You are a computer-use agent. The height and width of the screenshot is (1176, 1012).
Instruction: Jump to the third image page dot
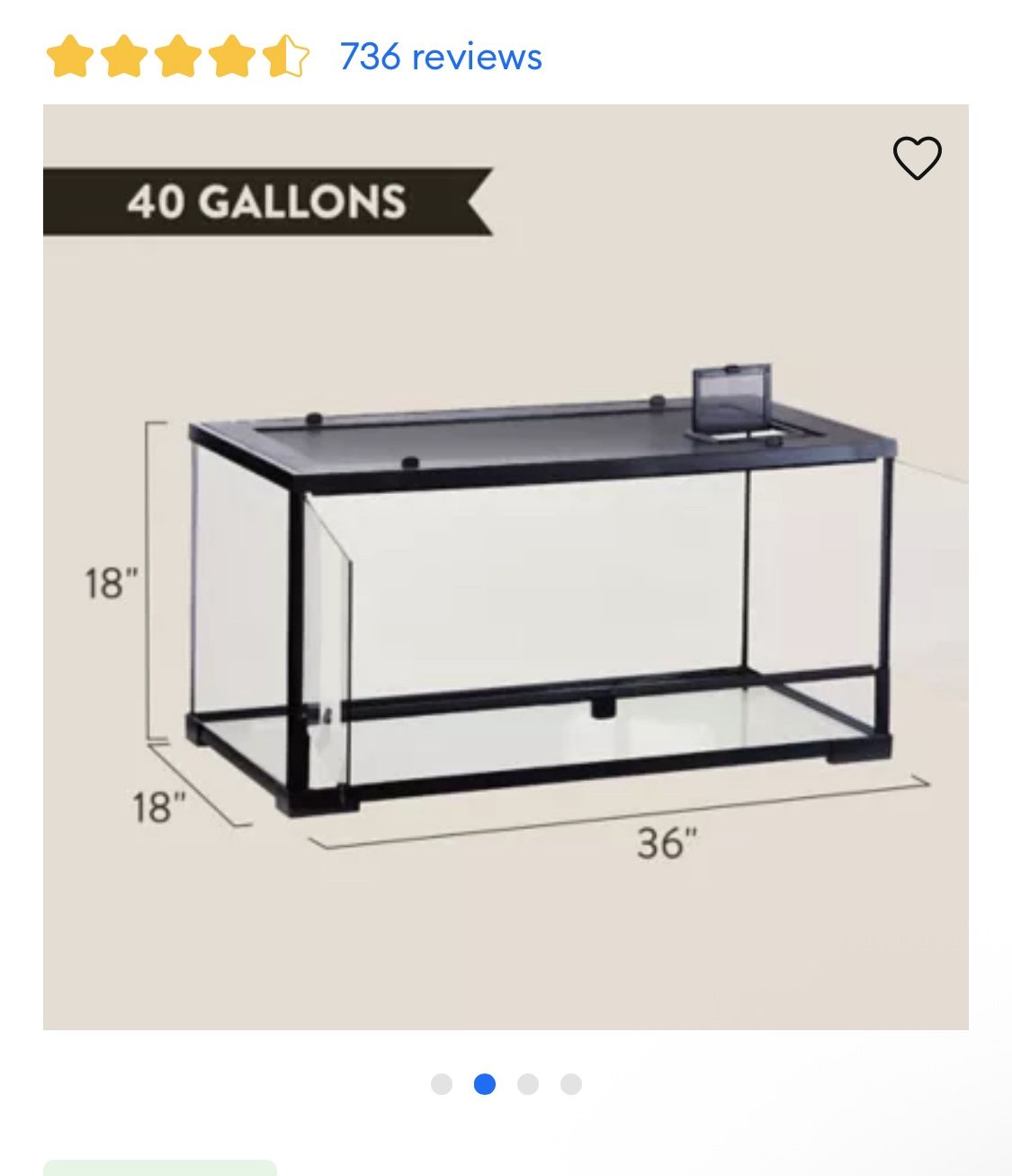point(528,1084)
